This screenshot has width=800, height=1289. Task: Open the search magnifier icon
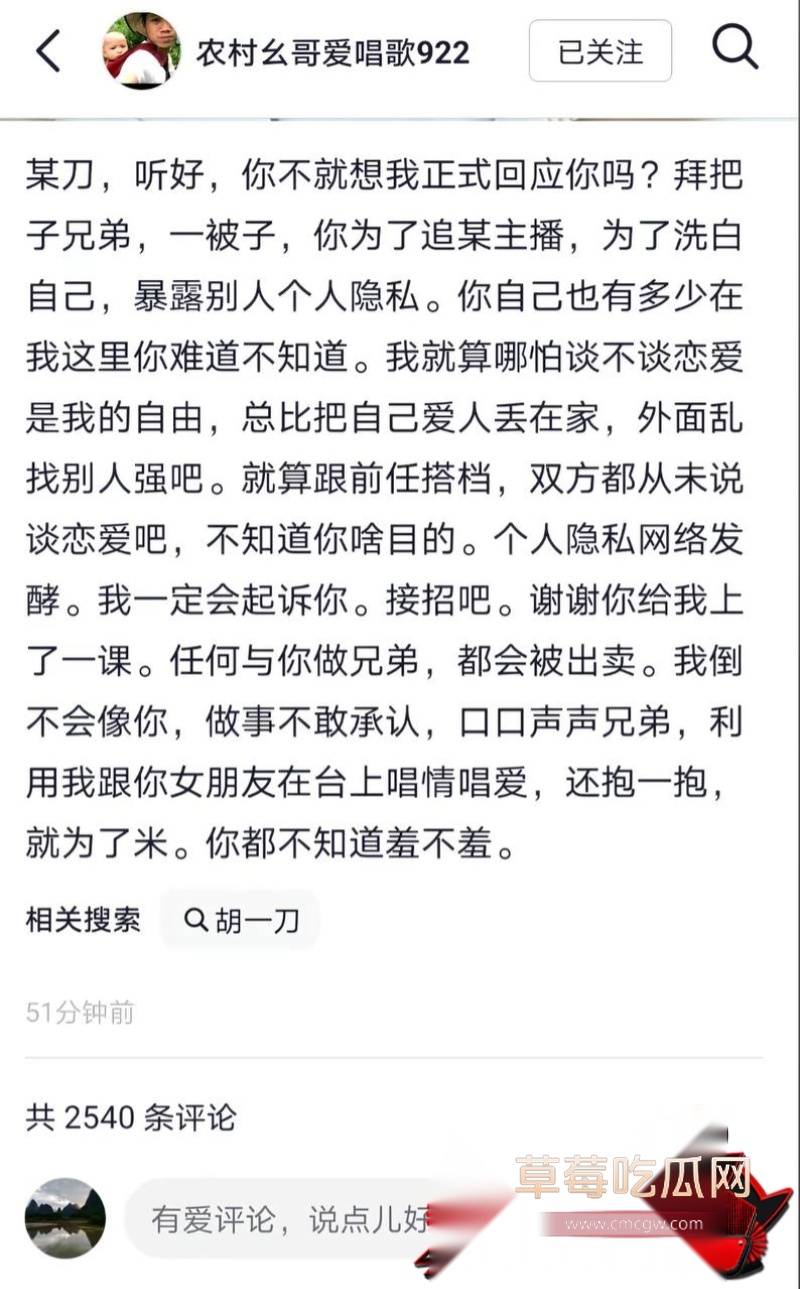click(x=735, y=47)
